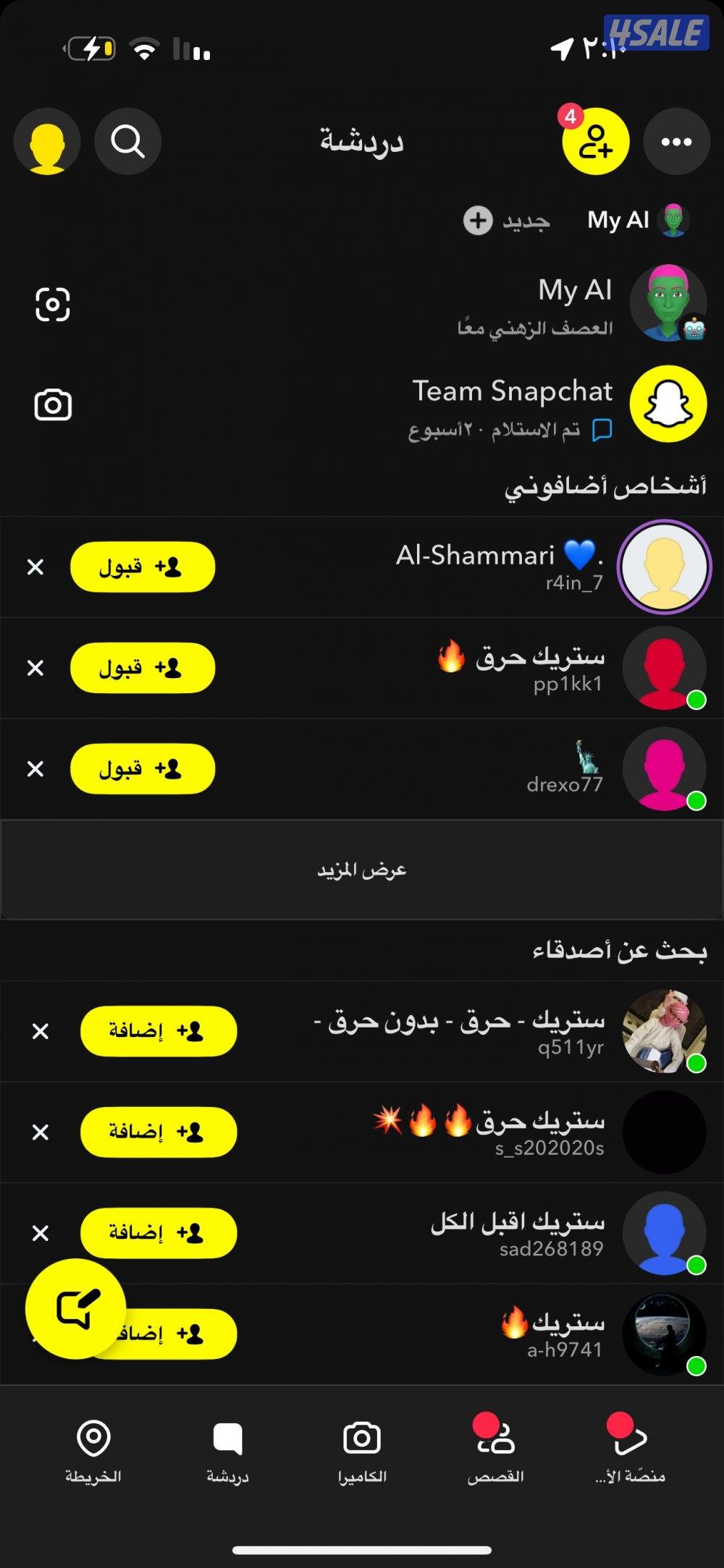Open your profile avatar in the top corner

[x=46, y=142]
